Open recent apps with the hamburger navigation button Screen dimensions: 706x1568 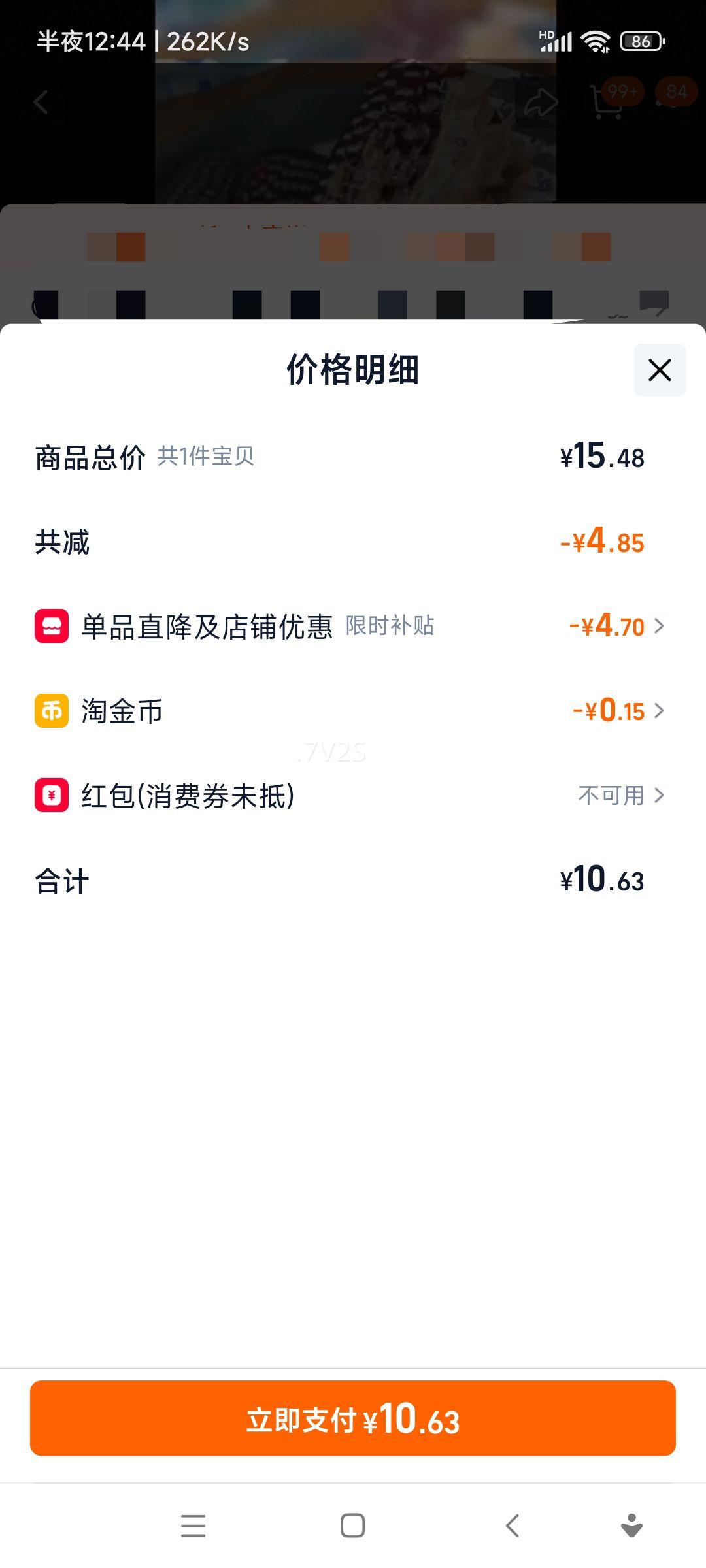click(193, 1527)
